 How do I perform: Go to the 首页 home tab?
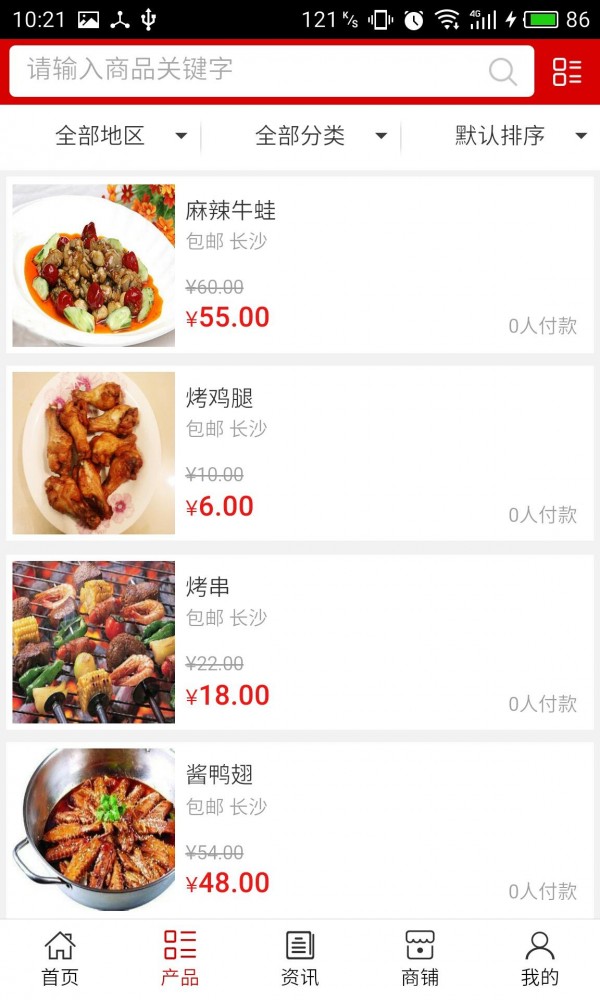60,959
